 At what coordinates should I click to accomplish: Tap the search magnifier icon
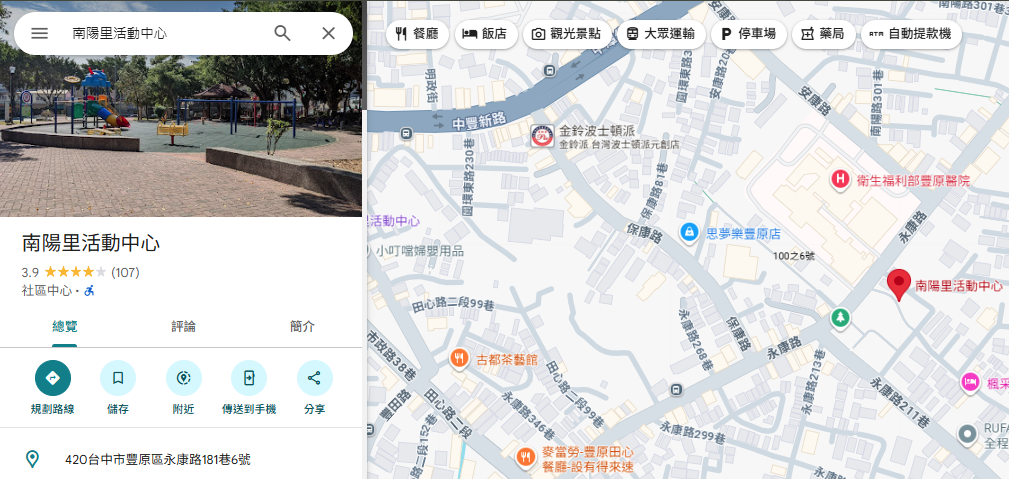[283, 33]
